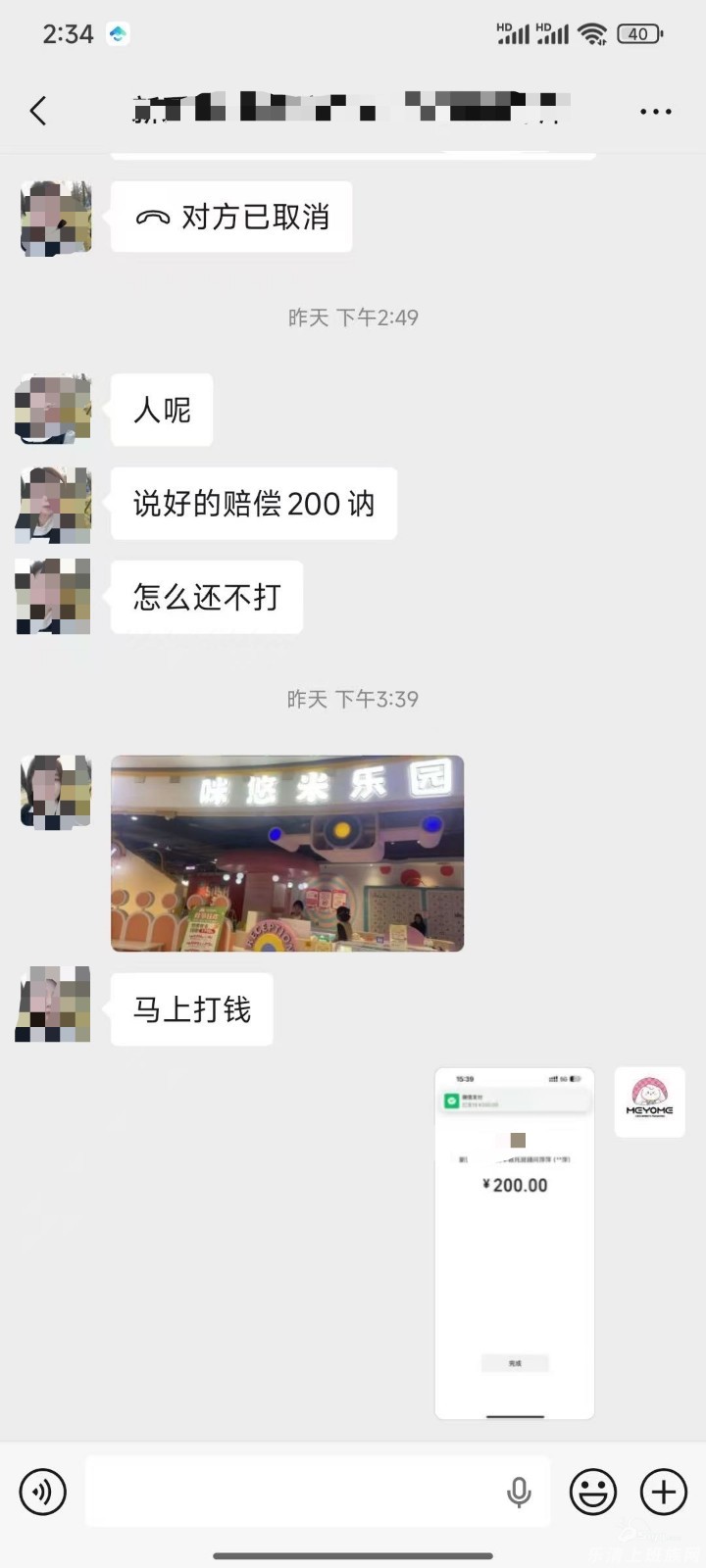Viewport: 706px width, 1568px height.
Task: Open the plus attachments menu
Action: click(x=664, y=1492)
